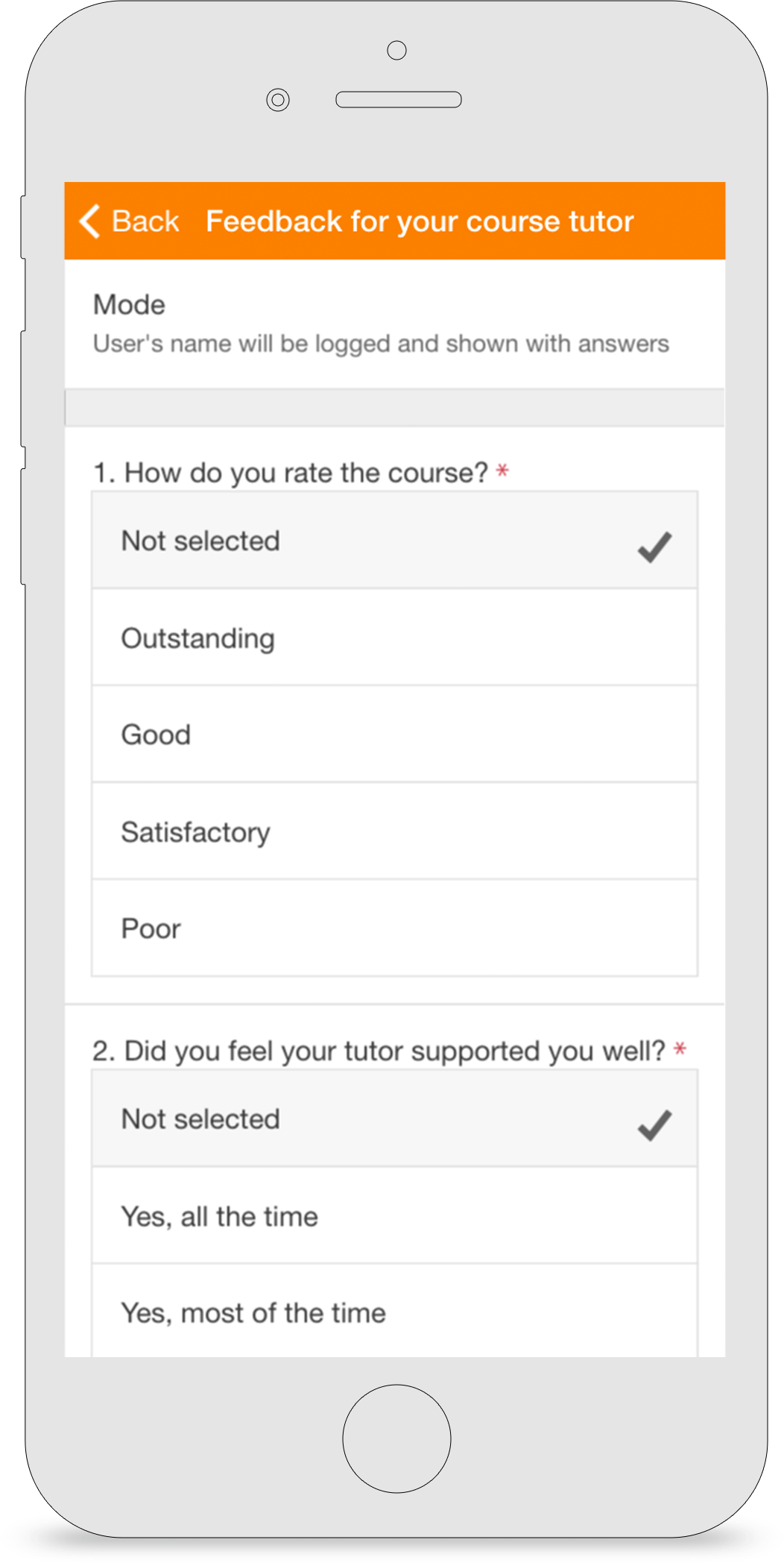Tap the back chevron arrow icon
Screen dimensions: 784x1563
tap(88, 221)
